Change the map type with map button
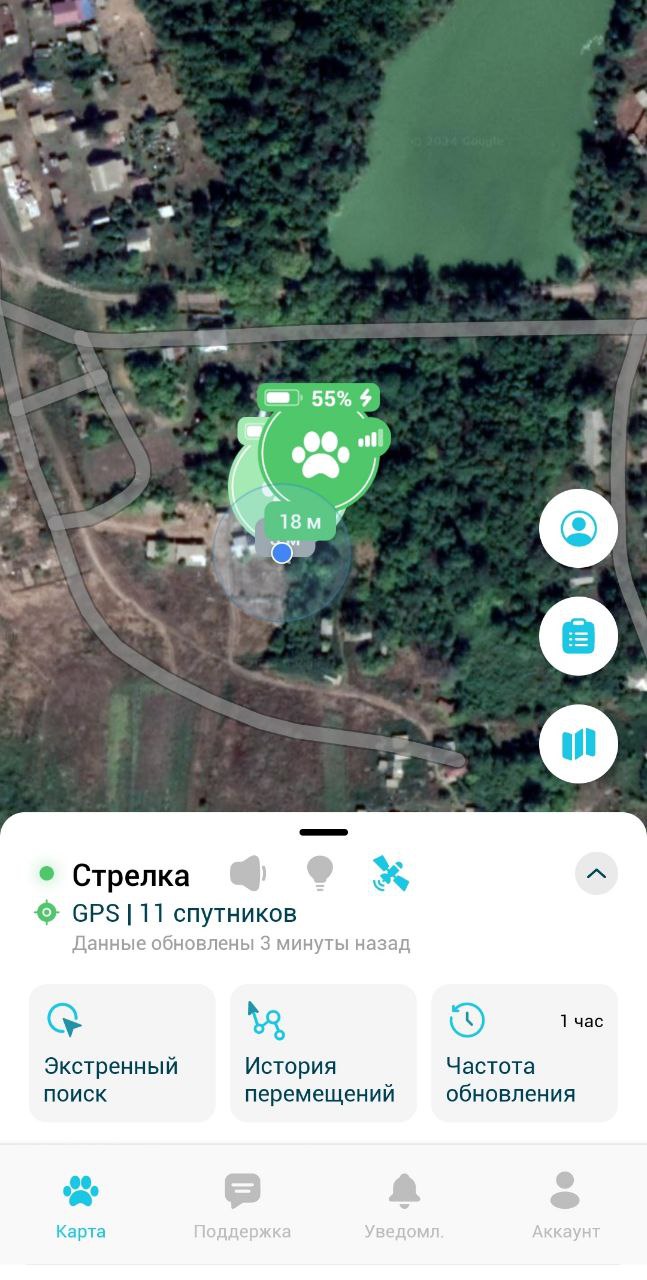Image resolution: width=647 pixels, height=1280 pixels. coord(578,743)
